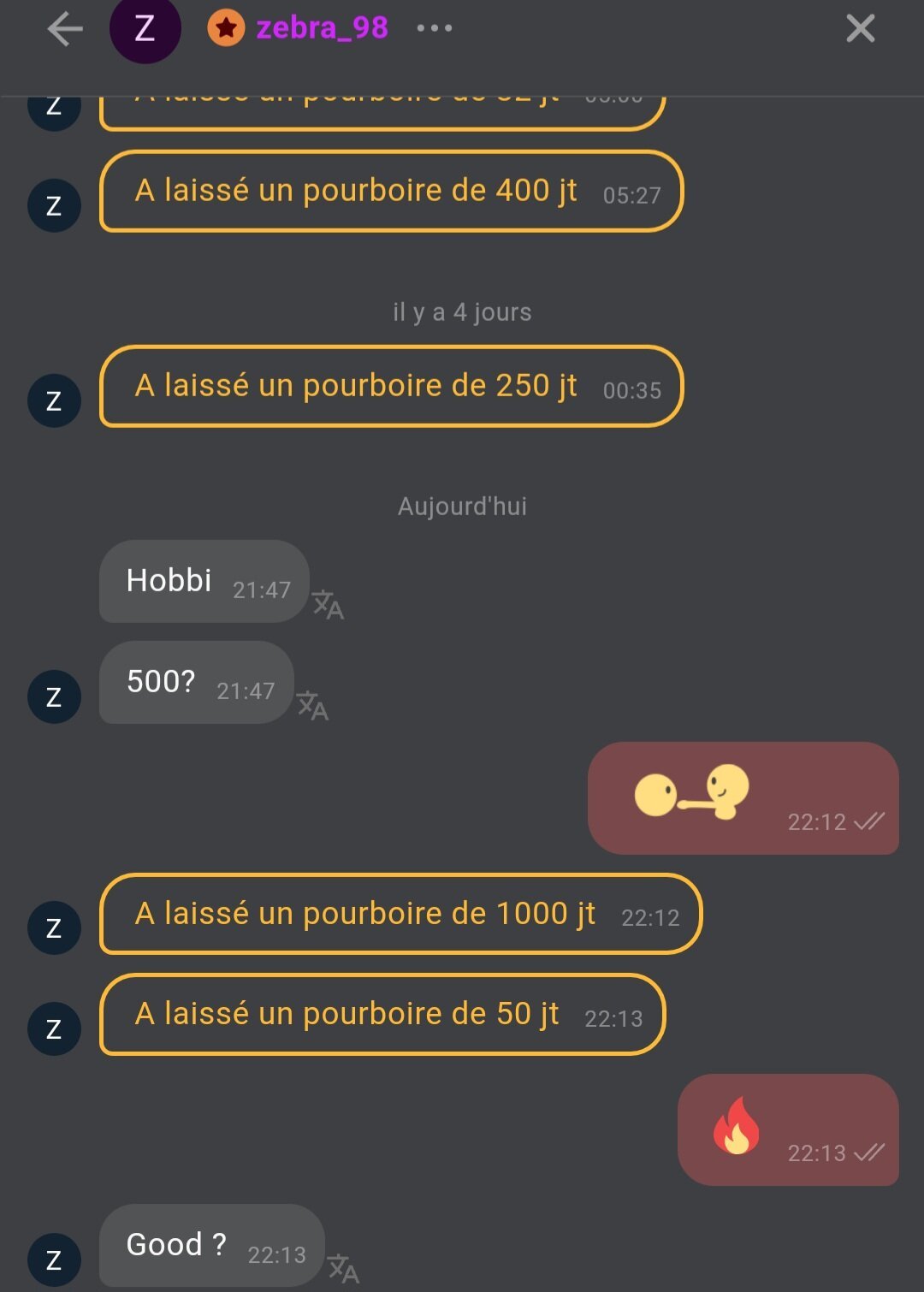Translate the "500?" message

tap(312, 706)
